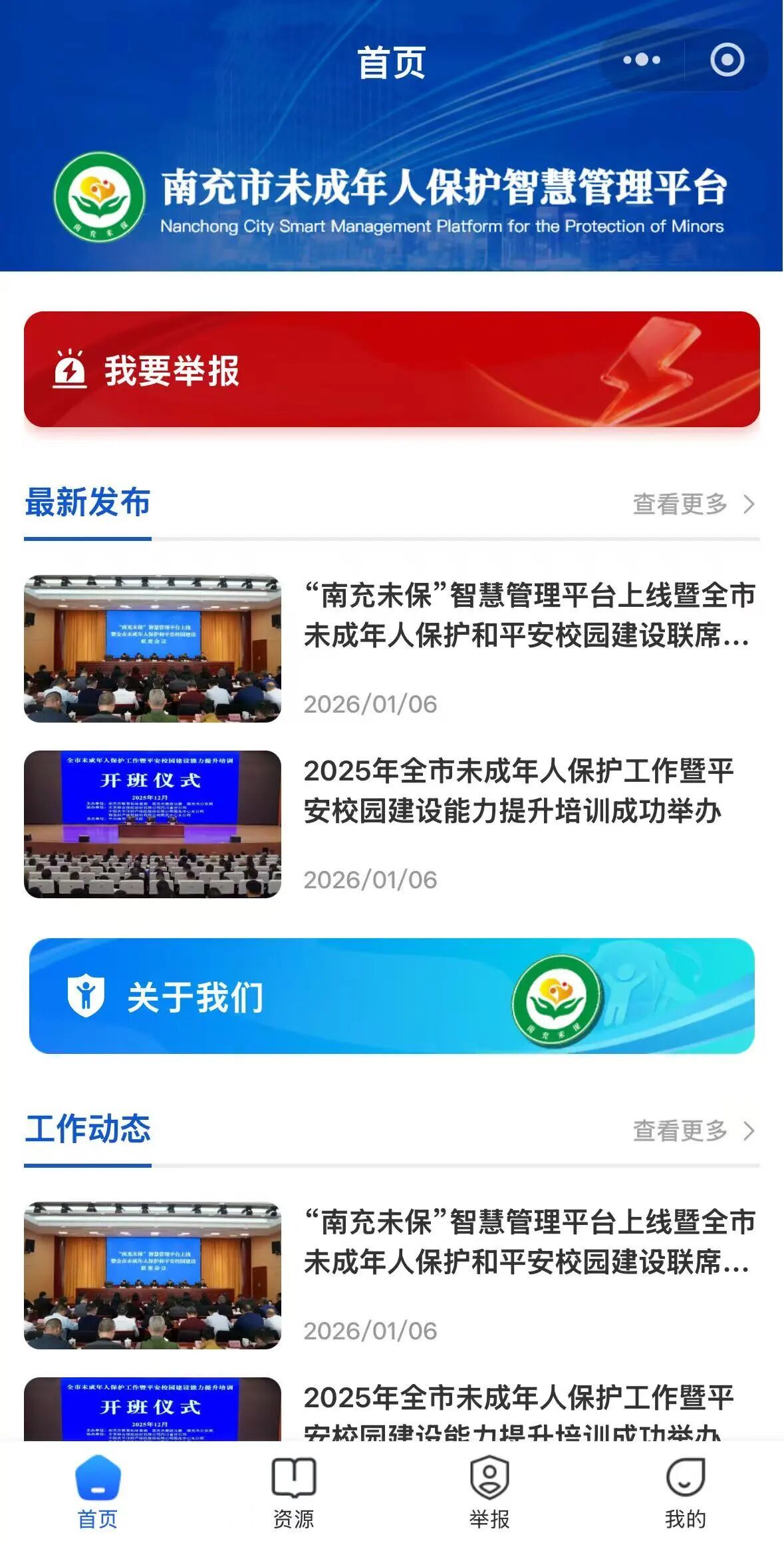This screenshot has height=1541, width=784.
Task: Open the mini program more-options menu
Action: (x=642, y=61)
